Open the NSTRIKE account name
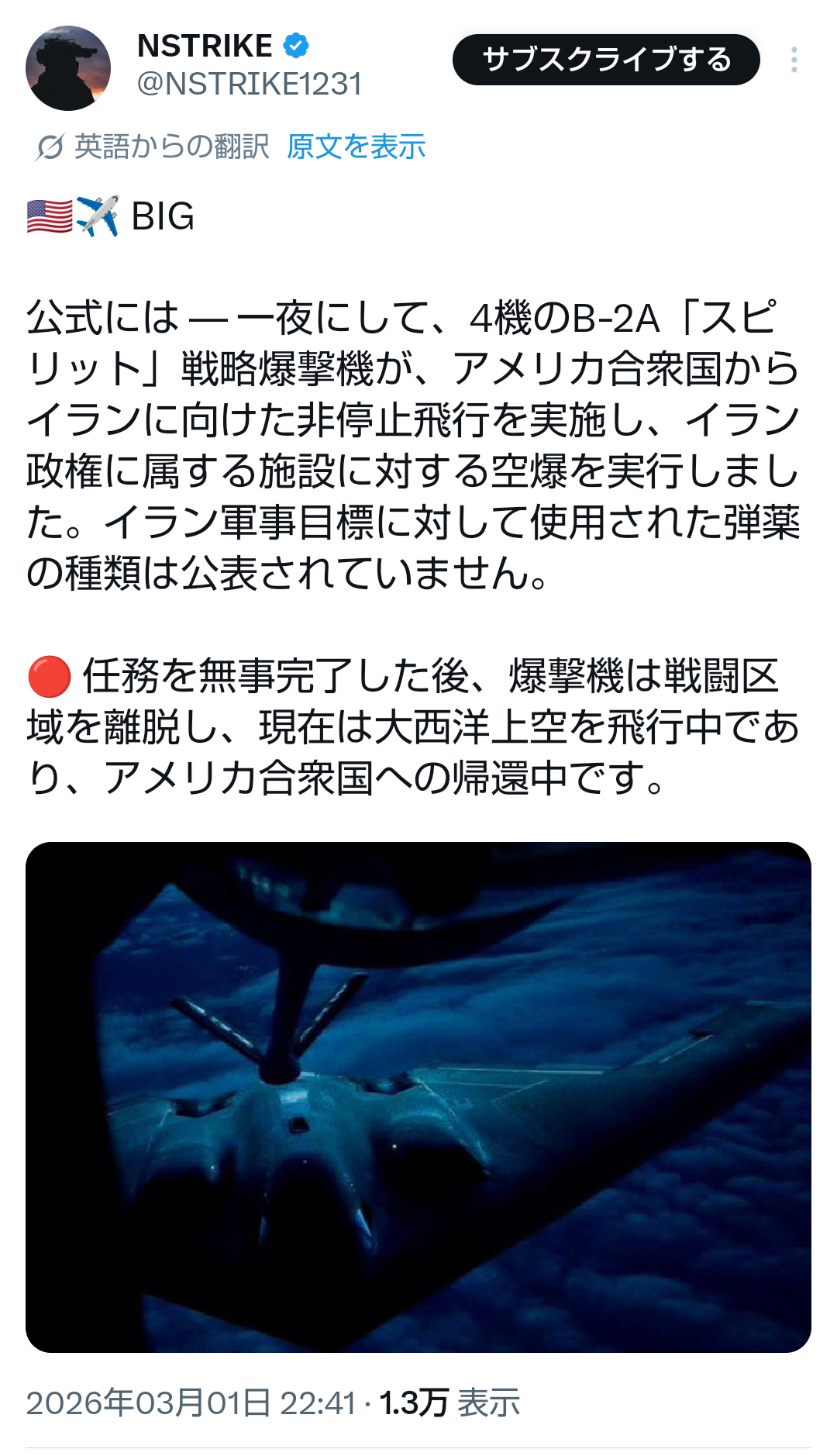The height and width of the screenshot is (1456, 837). pos(205,47)
